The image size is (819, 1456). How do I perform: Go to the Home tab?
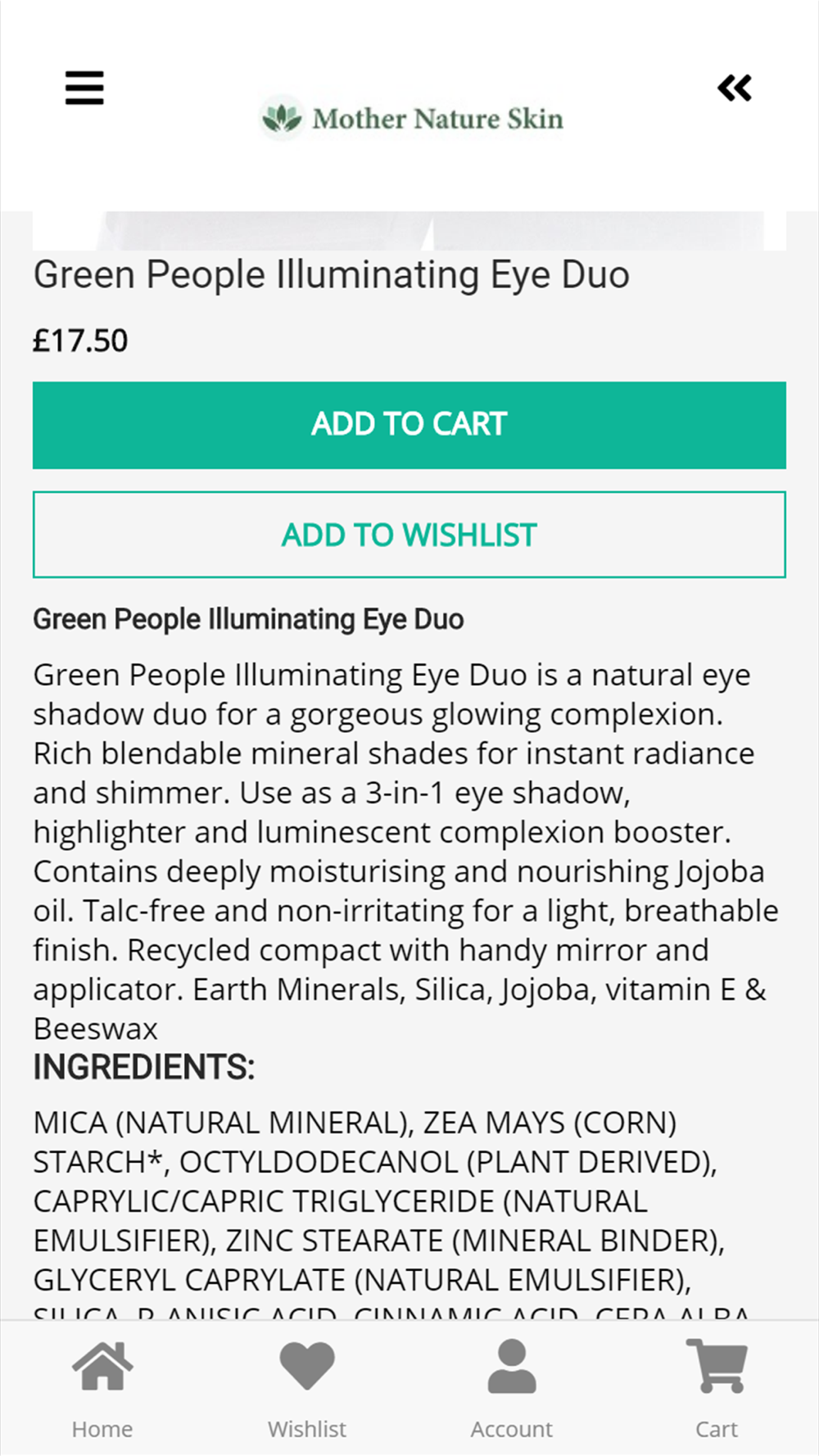pyautogui.click(x=102, y=1390)
